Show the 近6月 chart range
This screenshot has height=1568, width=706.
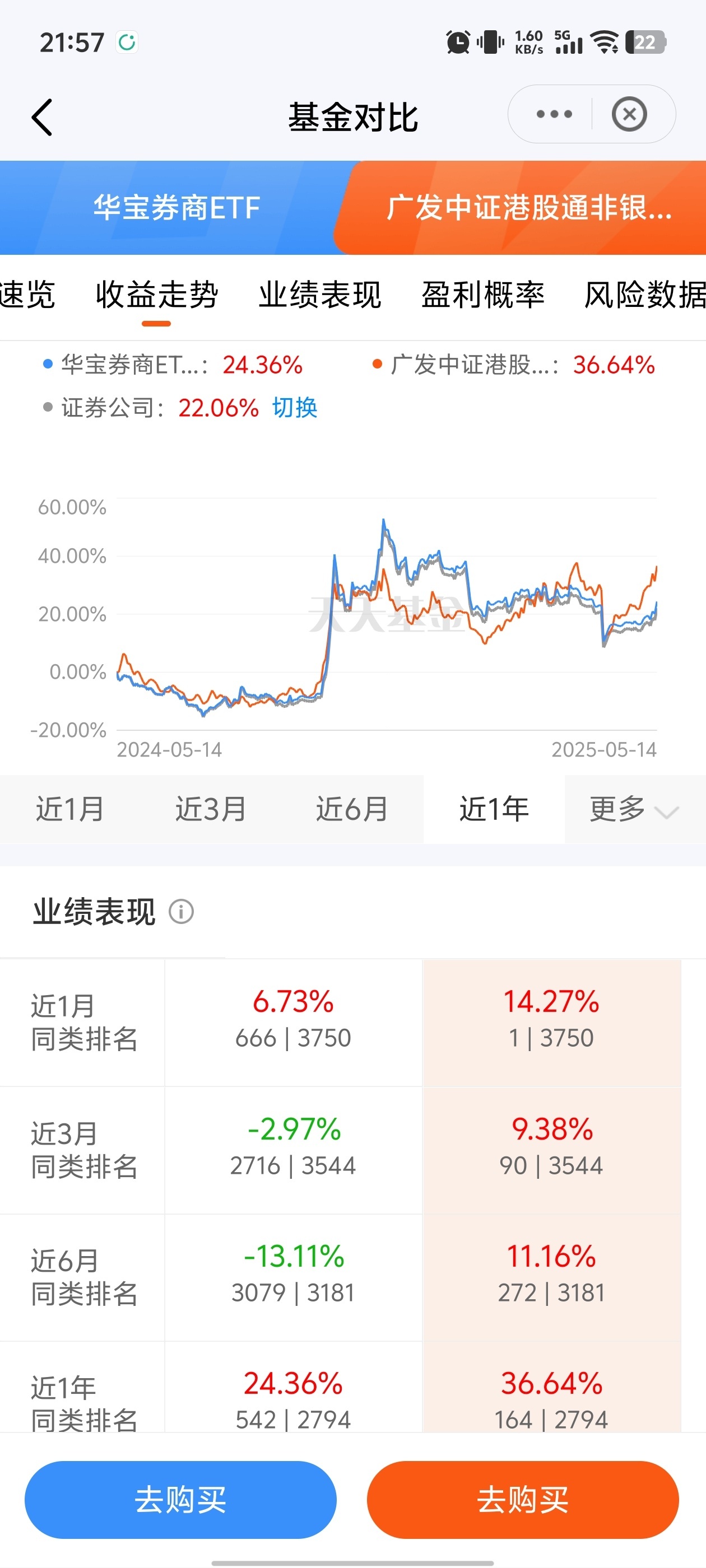(x=352, y=810)
